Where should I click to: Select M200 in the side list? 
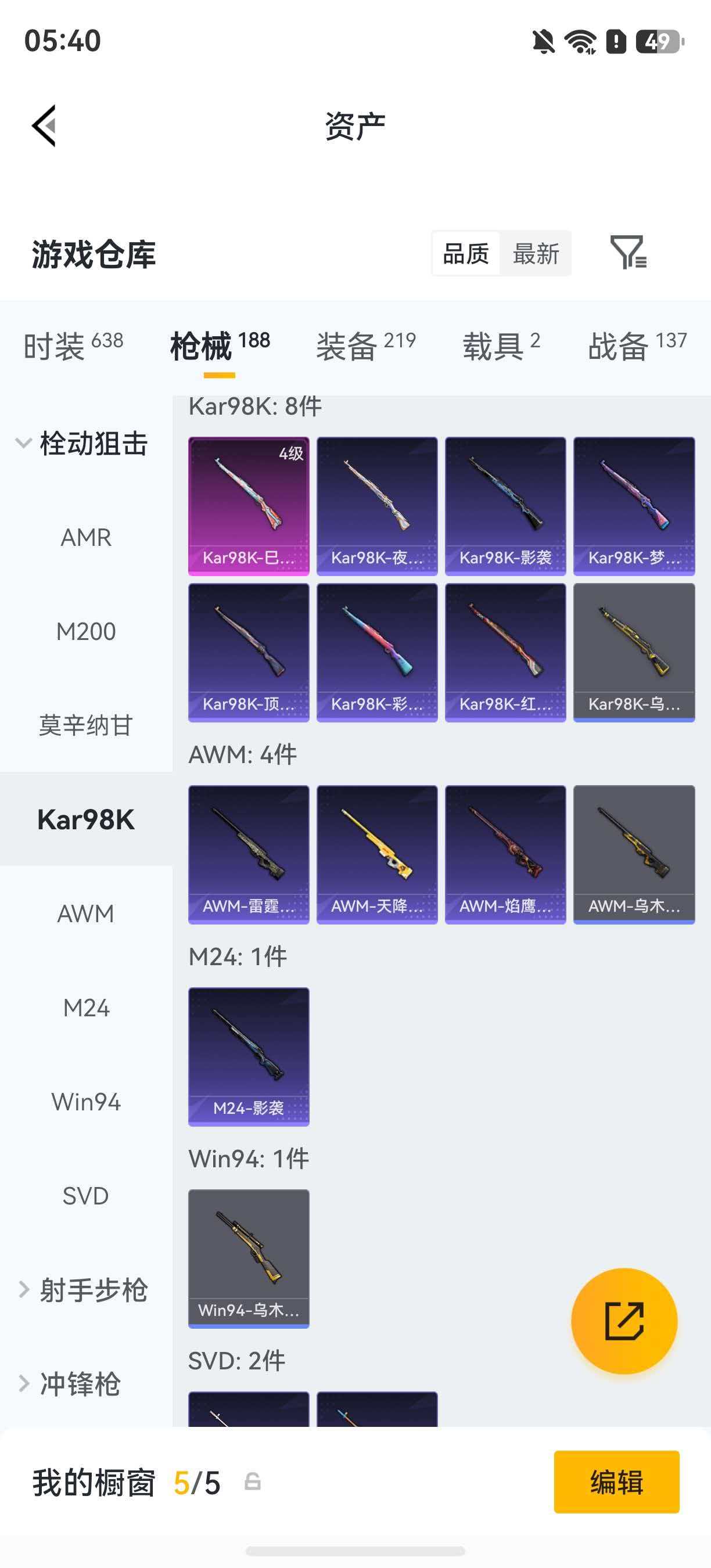86,631
